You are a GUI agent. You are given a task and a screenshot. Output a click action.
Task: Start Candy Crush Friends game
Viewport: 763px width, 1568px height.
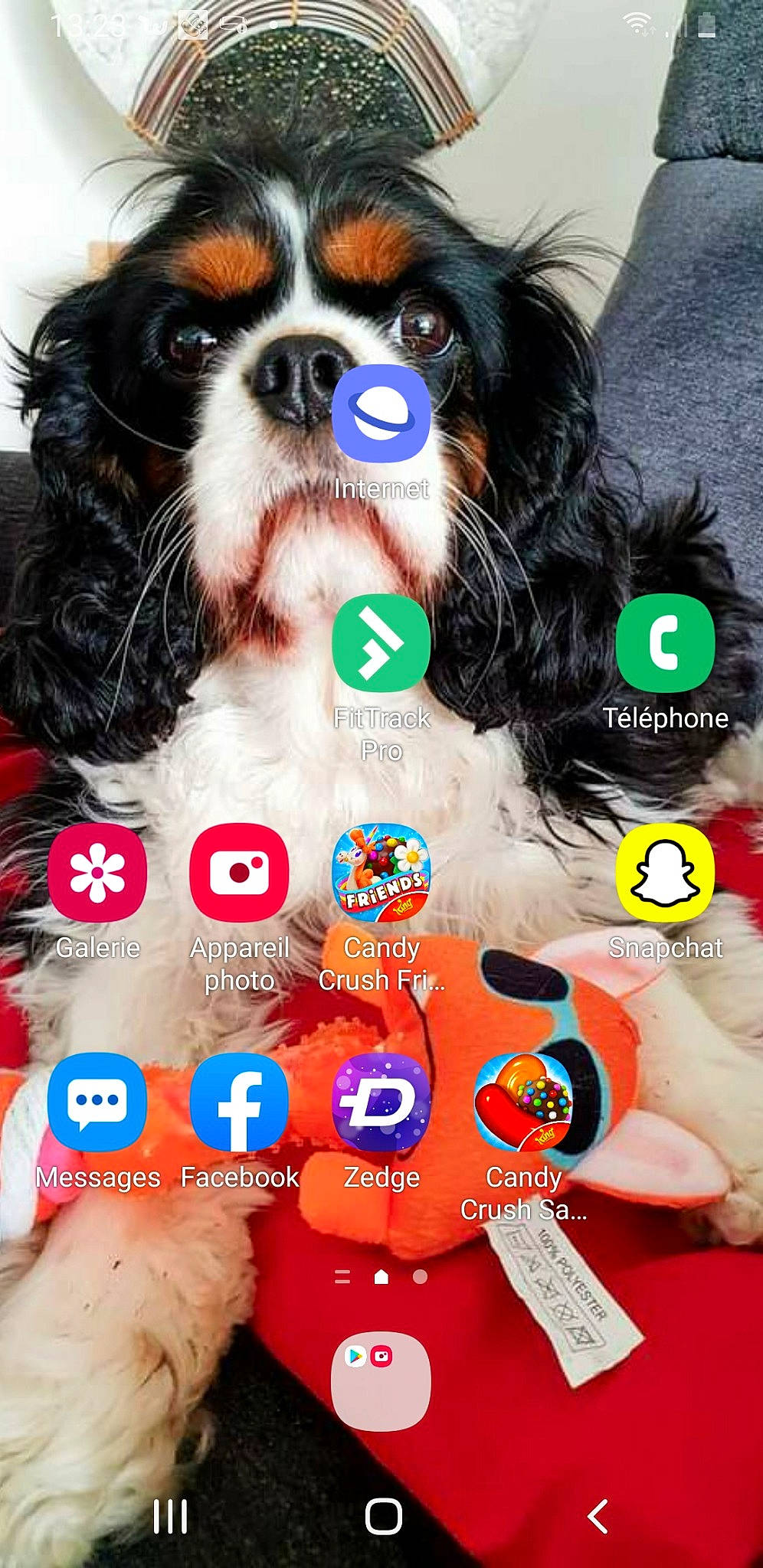click(381, 873)
